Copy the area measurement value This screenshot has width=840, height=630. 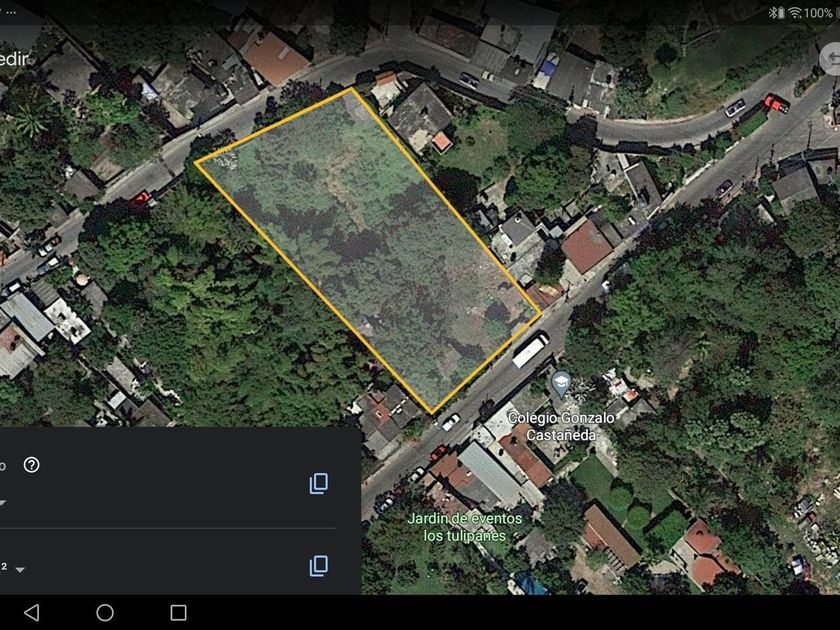point(319,566)
